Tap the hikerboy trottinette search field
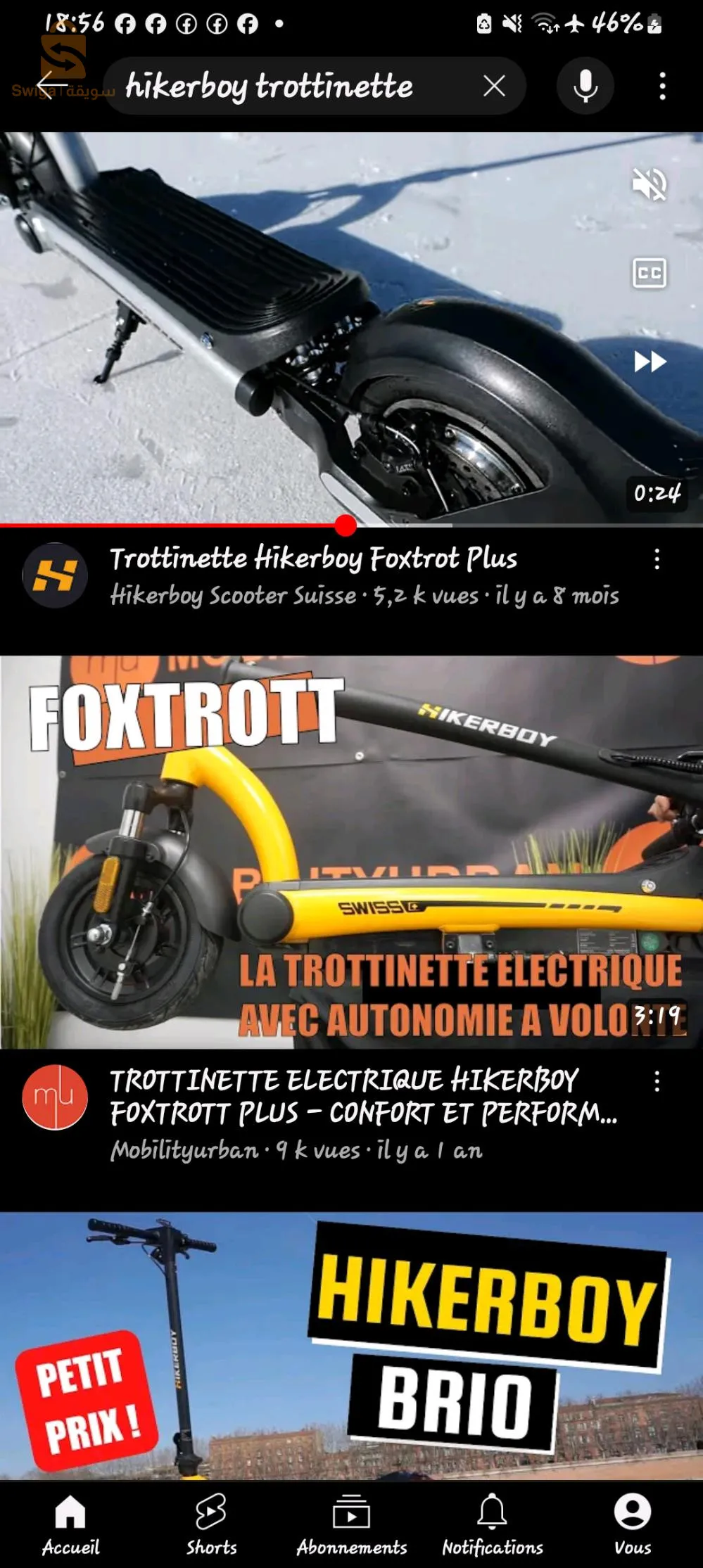This screenshot has height=1568, width=703. tap(281, 86)
